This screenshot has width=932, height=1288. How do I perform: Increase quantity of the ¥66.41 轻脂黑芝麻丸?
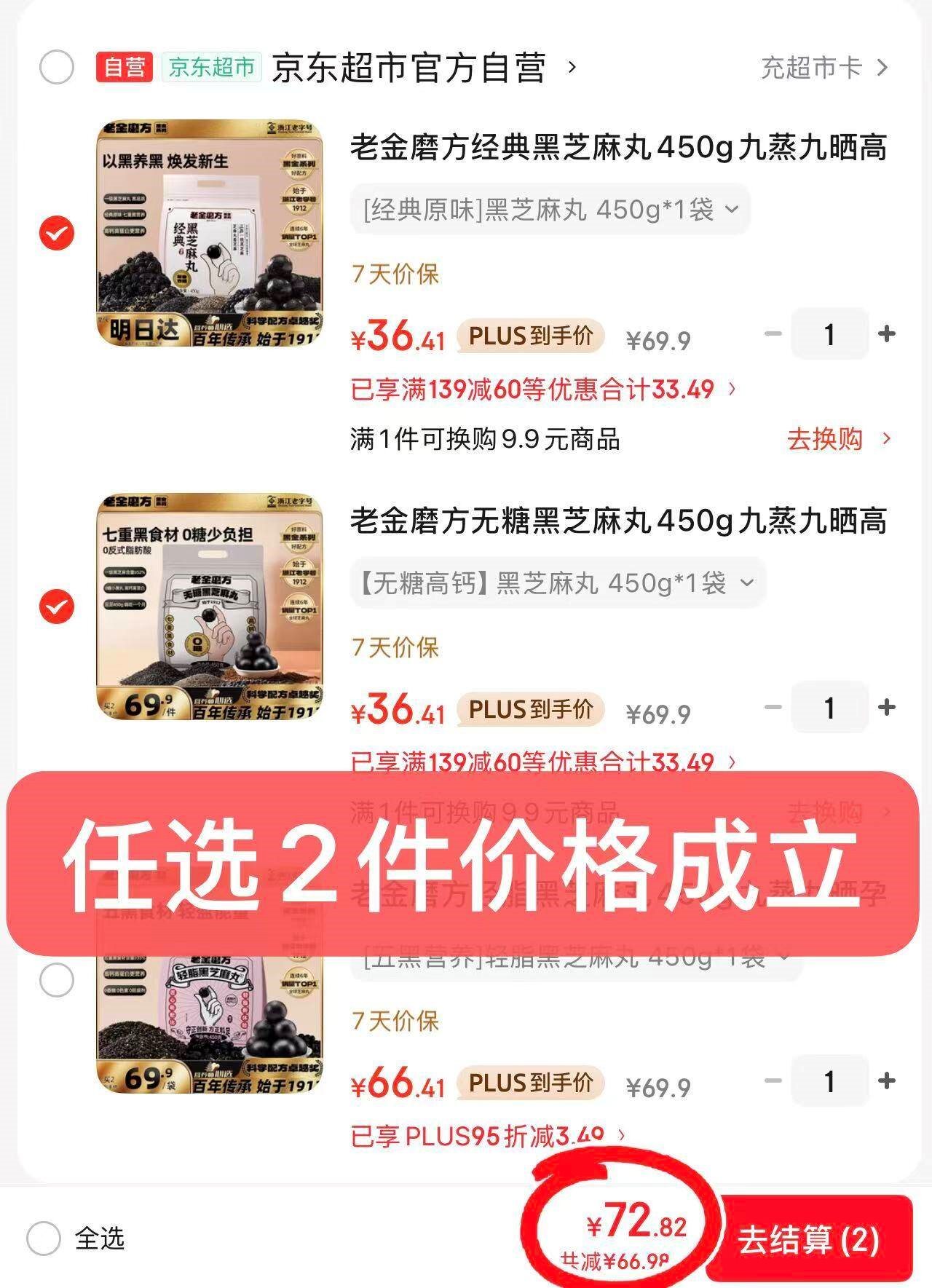coord(886,1080)
